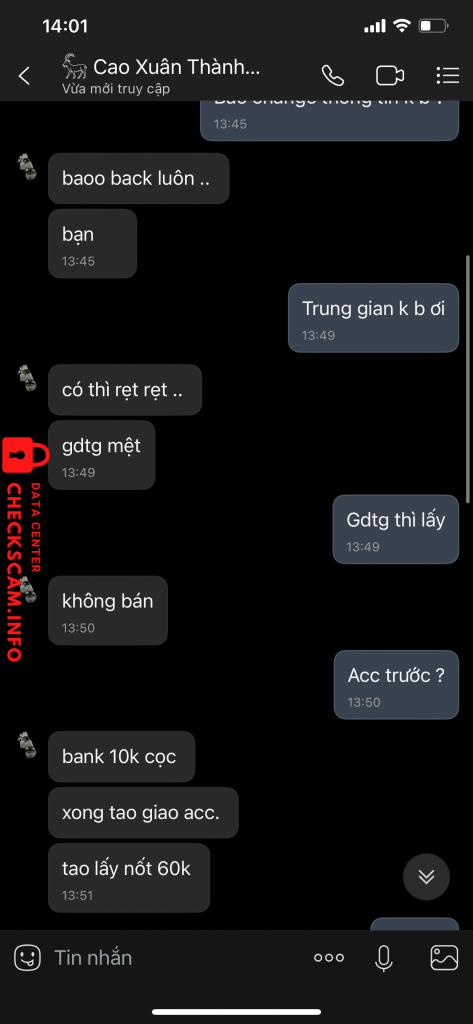Attach a photo from gallery
The width and height of the screenshot is (473, 1024).
tap(444, 957)
